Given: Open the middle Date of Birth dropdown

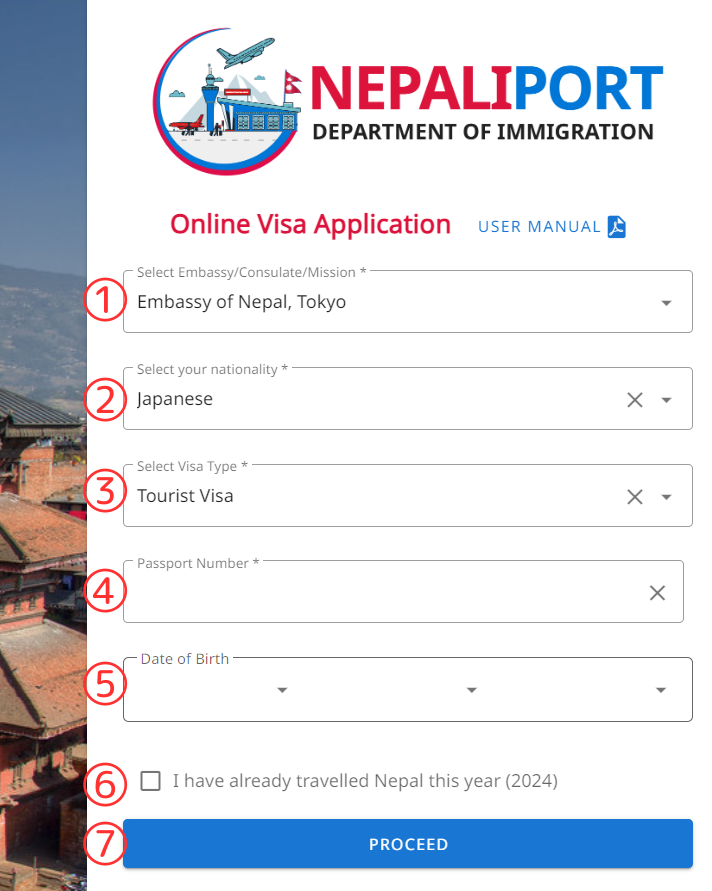Looking at the screenshot, I should pyautogui.click(x=471, y=690).
